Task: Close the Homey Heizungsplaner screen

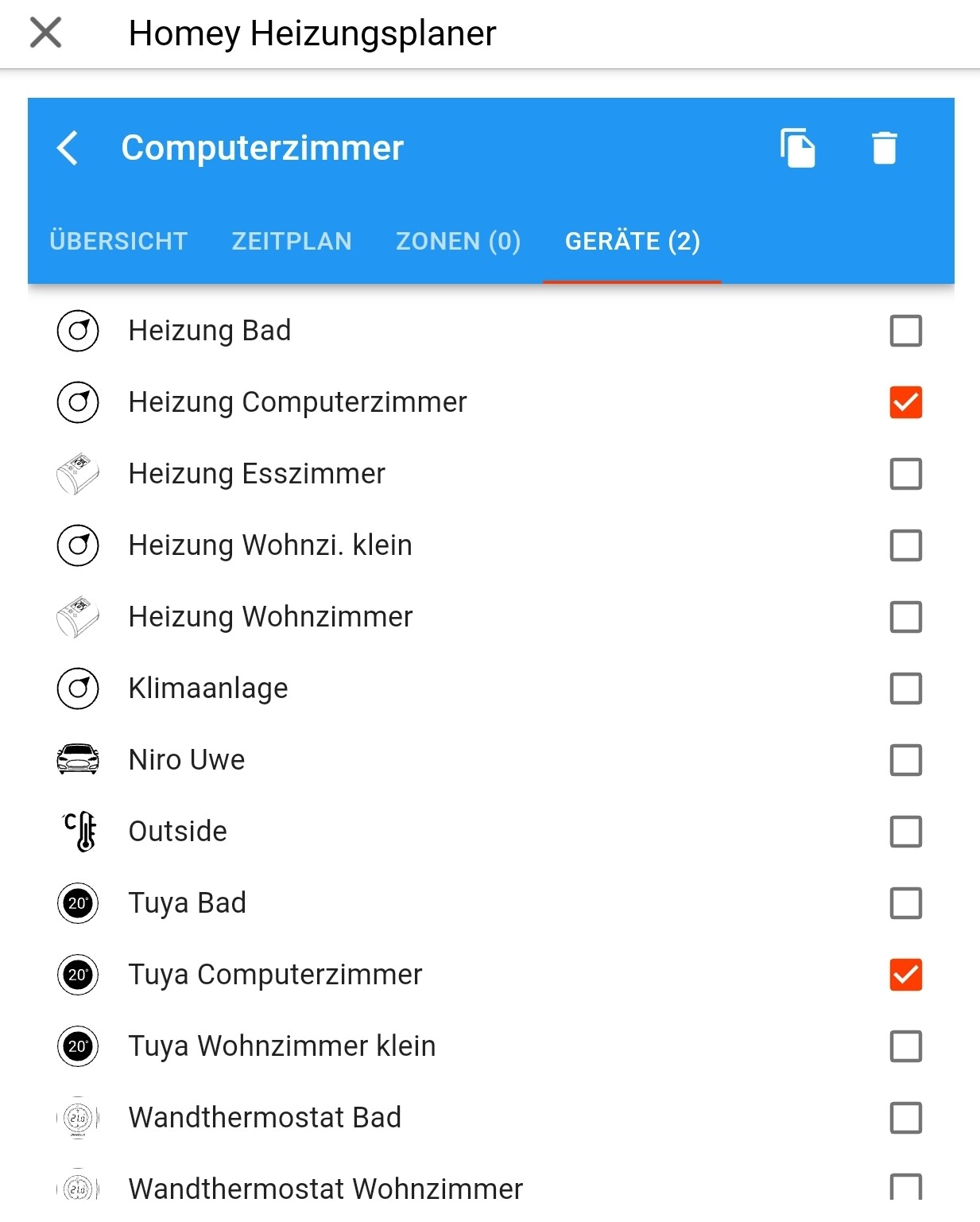Action: click(45, 33)
